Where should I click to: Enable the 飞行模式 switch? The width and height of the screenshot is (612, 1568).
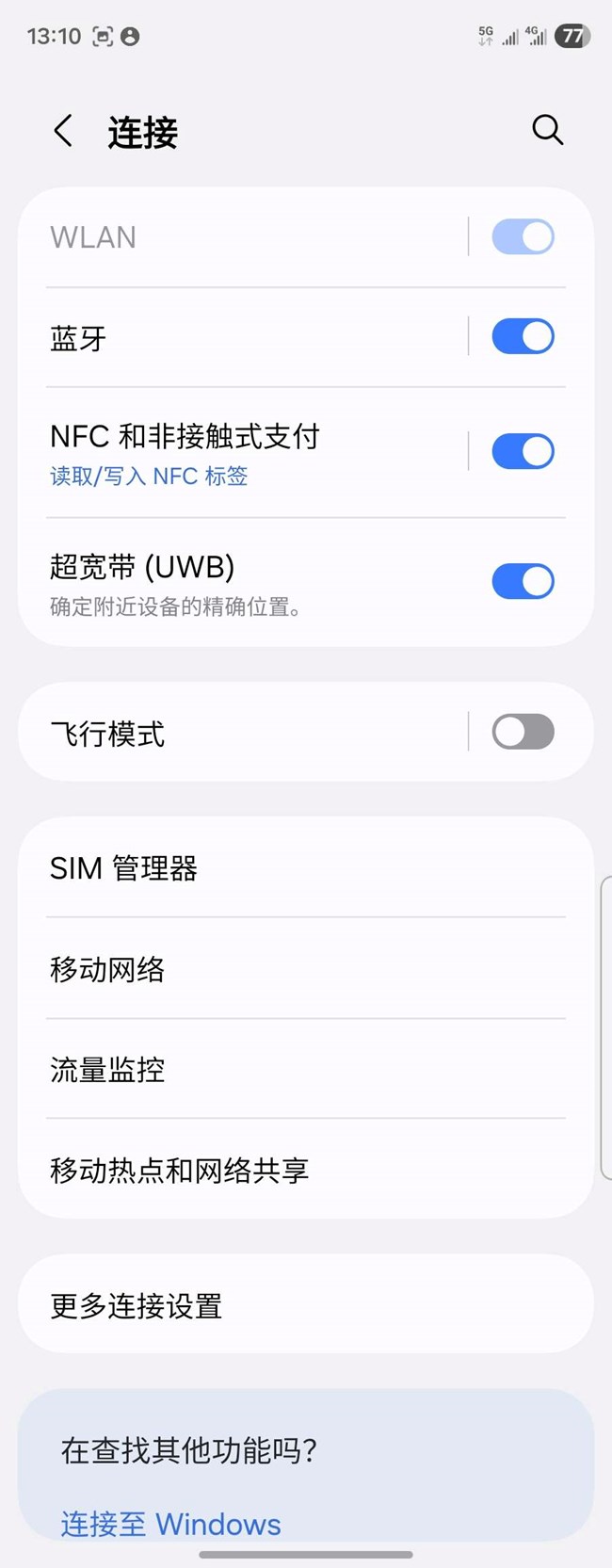[x=523, y=732]
